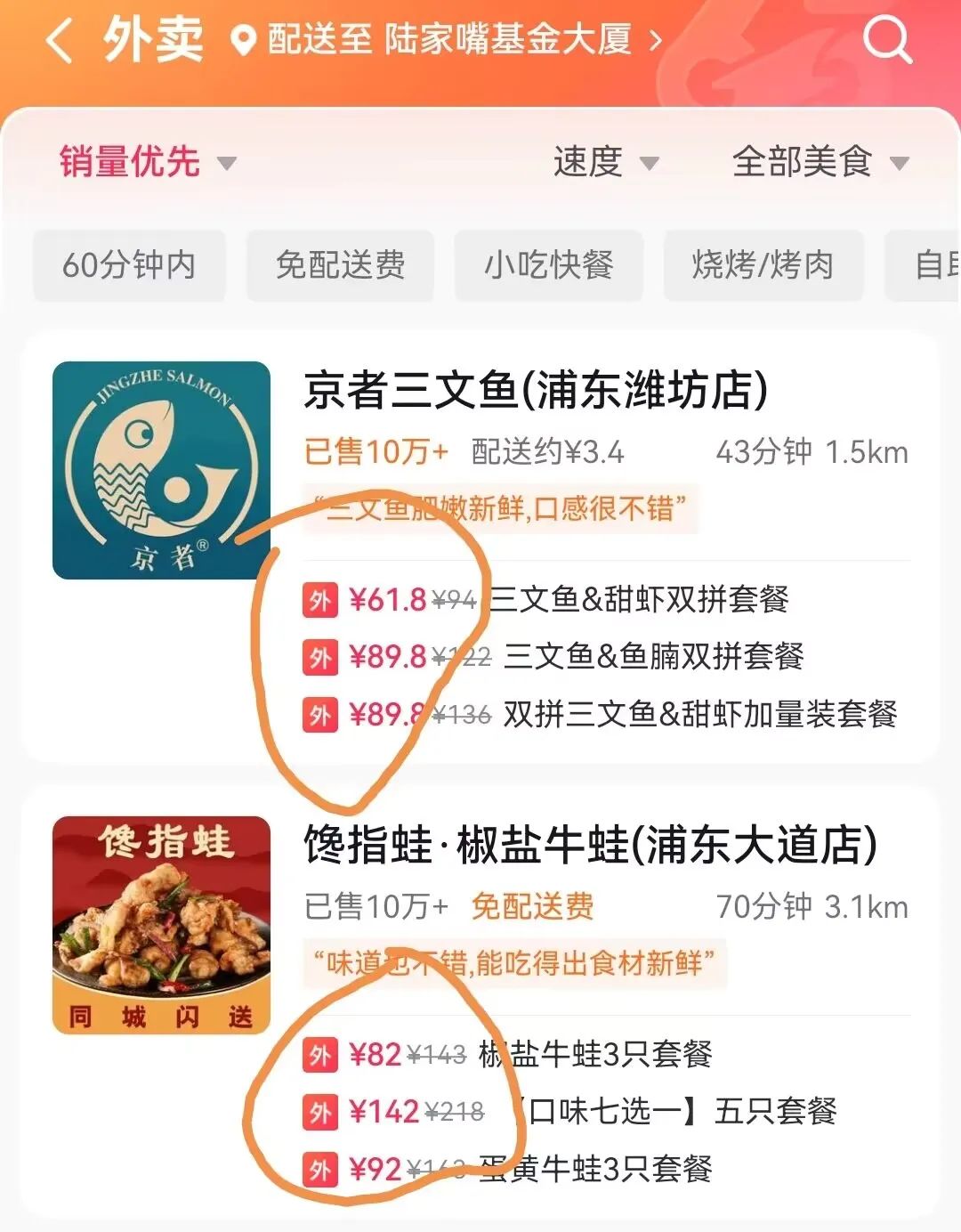
Task: Filter by 烧烤/烤肉
Action: pyautogui.click(x=763, y=265)
